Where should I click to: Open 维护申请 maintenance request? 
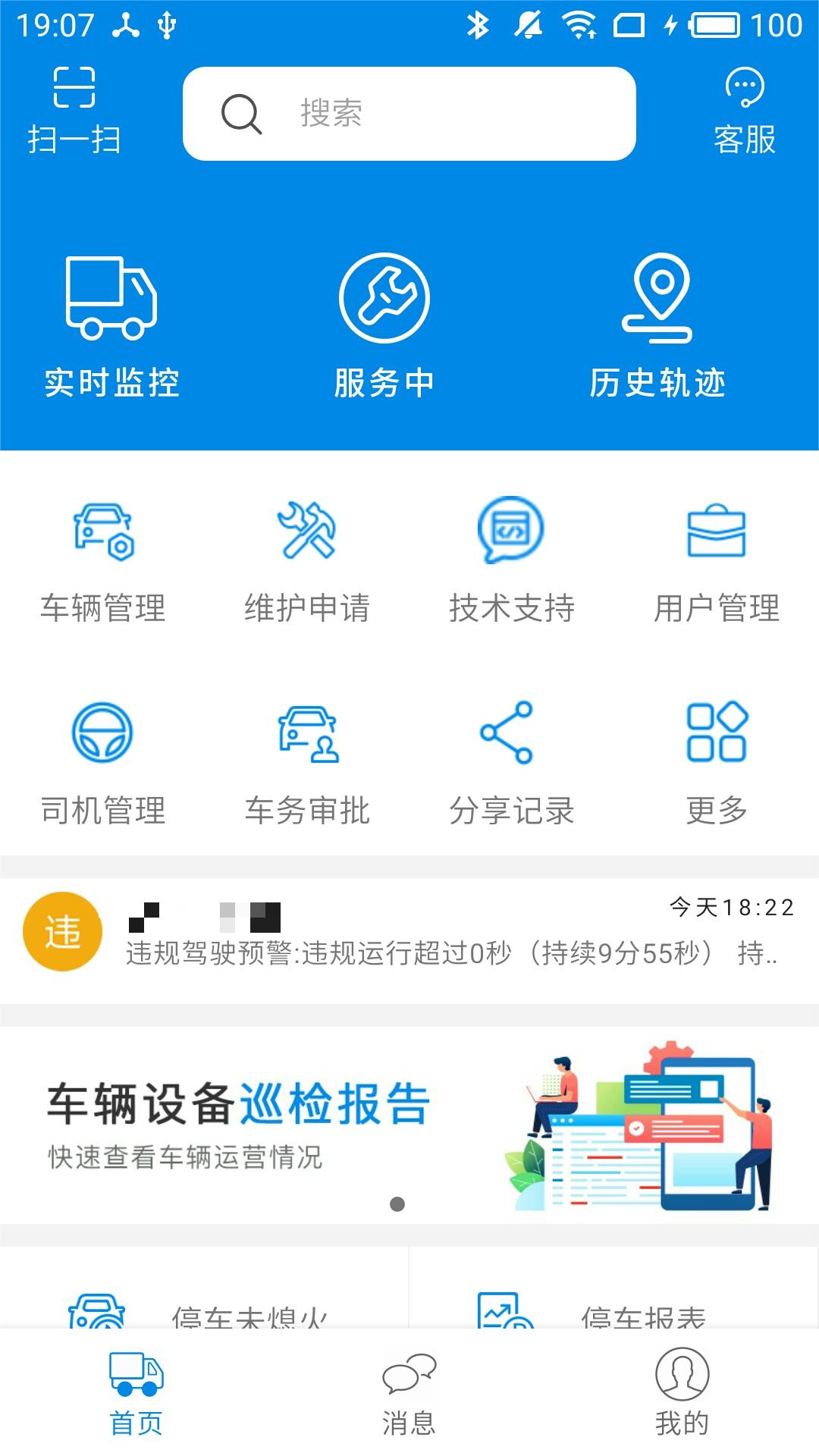(x=306, y=557)
